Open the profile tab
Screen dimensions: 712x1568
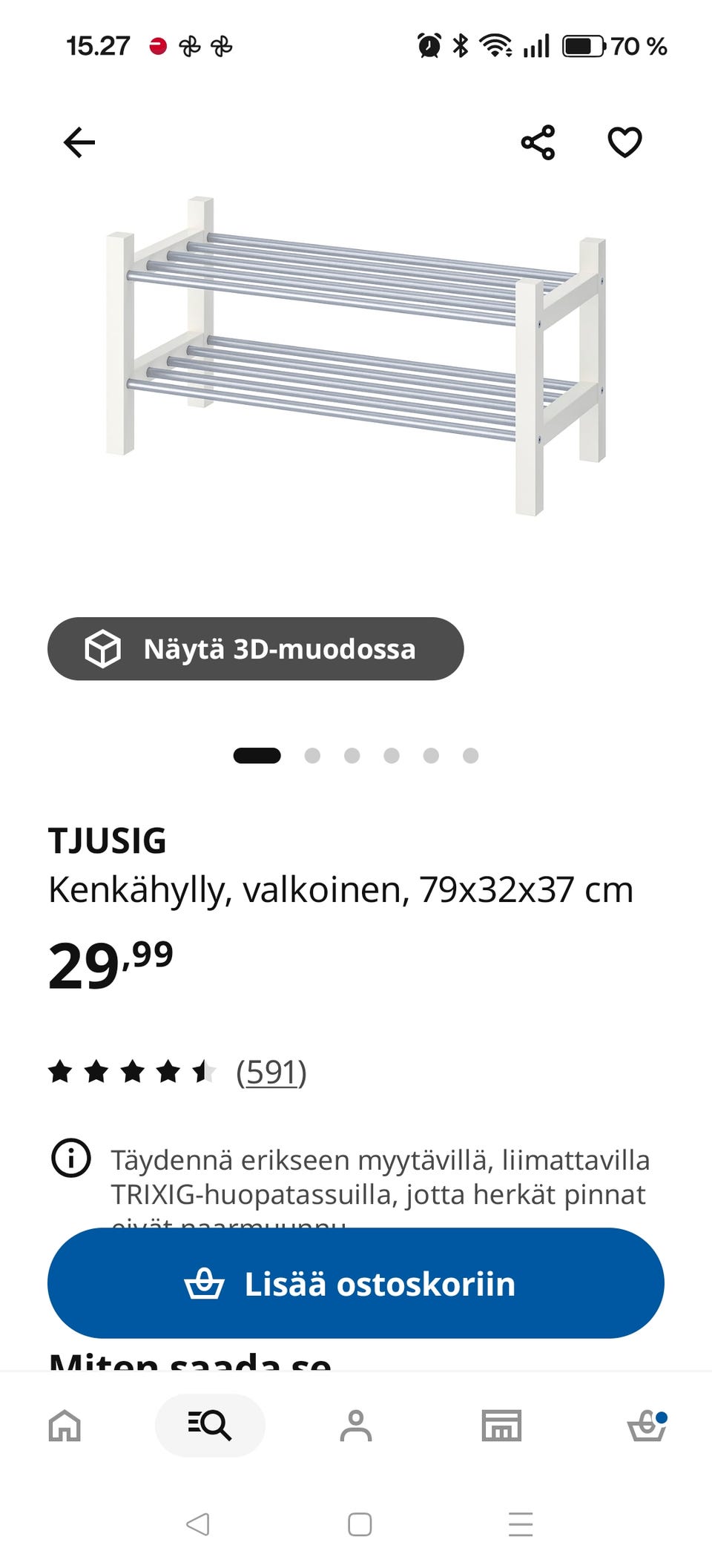coord(356,1426)
